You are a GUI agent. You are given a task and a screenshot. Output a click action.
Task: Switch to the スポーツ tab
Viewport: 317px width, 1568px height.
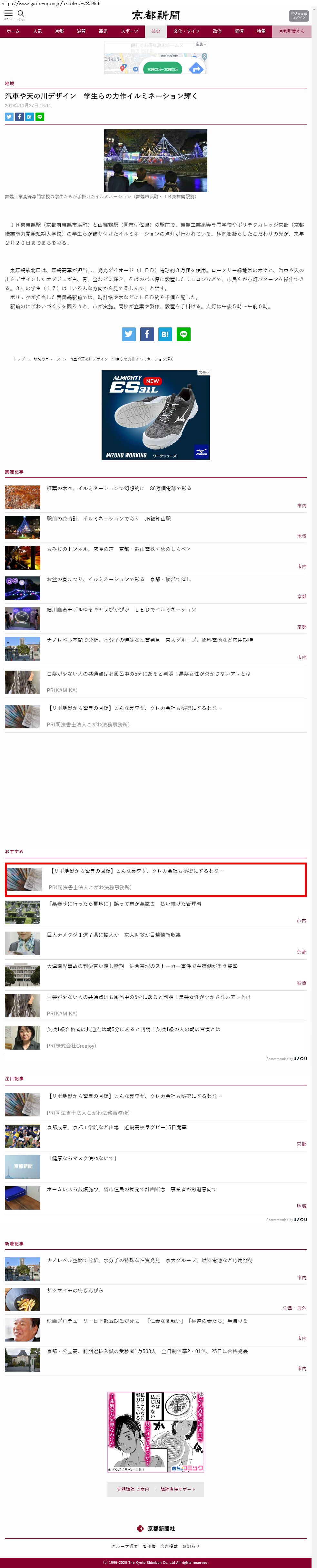coord(129,31)
